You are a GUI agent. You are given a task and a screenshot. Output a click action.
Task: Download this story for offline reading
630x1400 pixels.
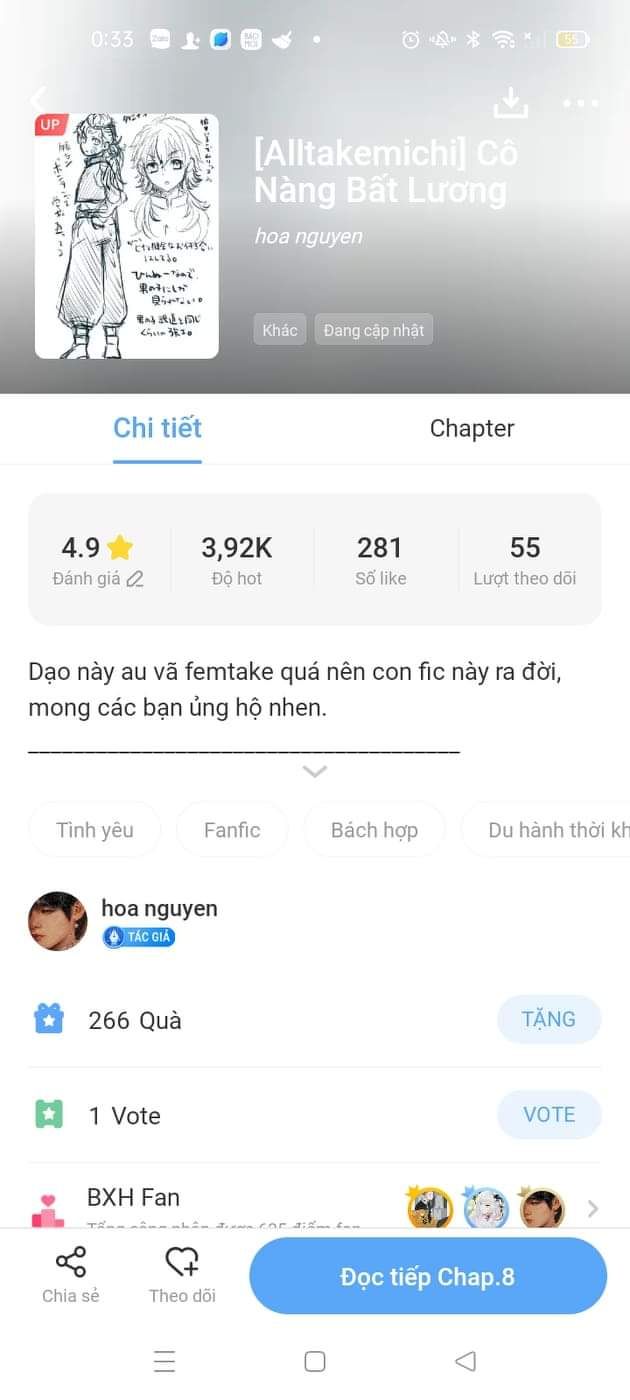tap(511, 102)
